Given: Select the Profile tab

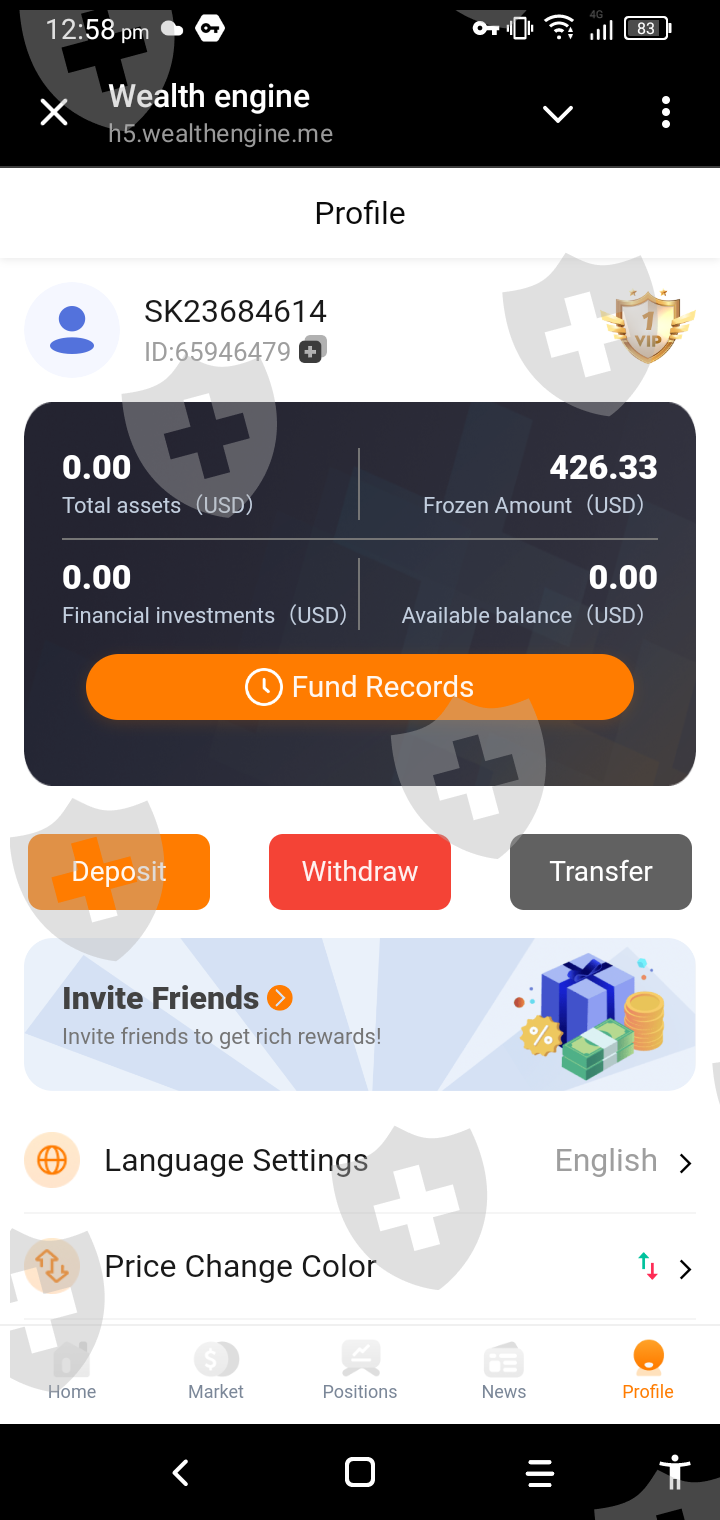Looking at the screenshot, I should (648, 1371).
